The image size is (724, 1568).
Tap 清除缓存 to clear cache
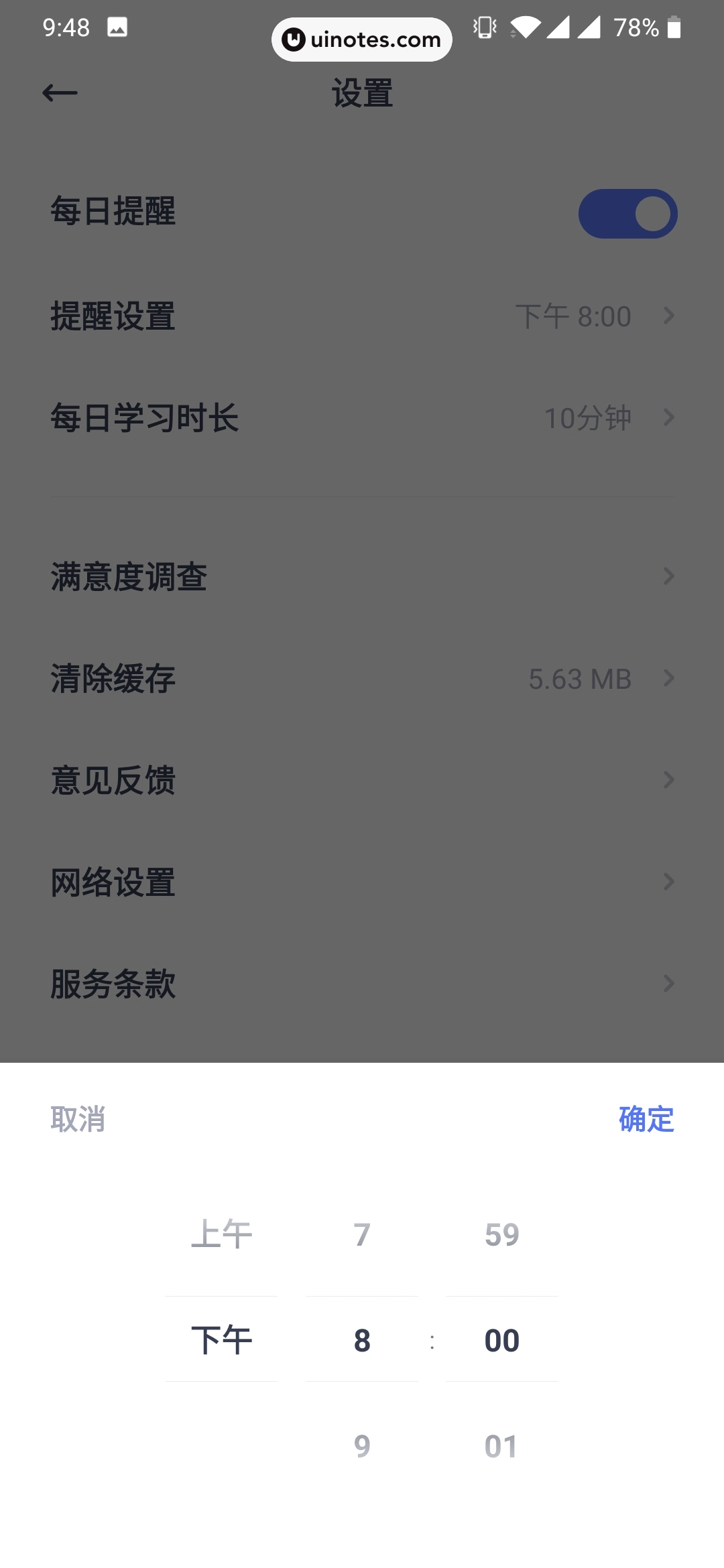pyautogui.click(x=362, y=678)
